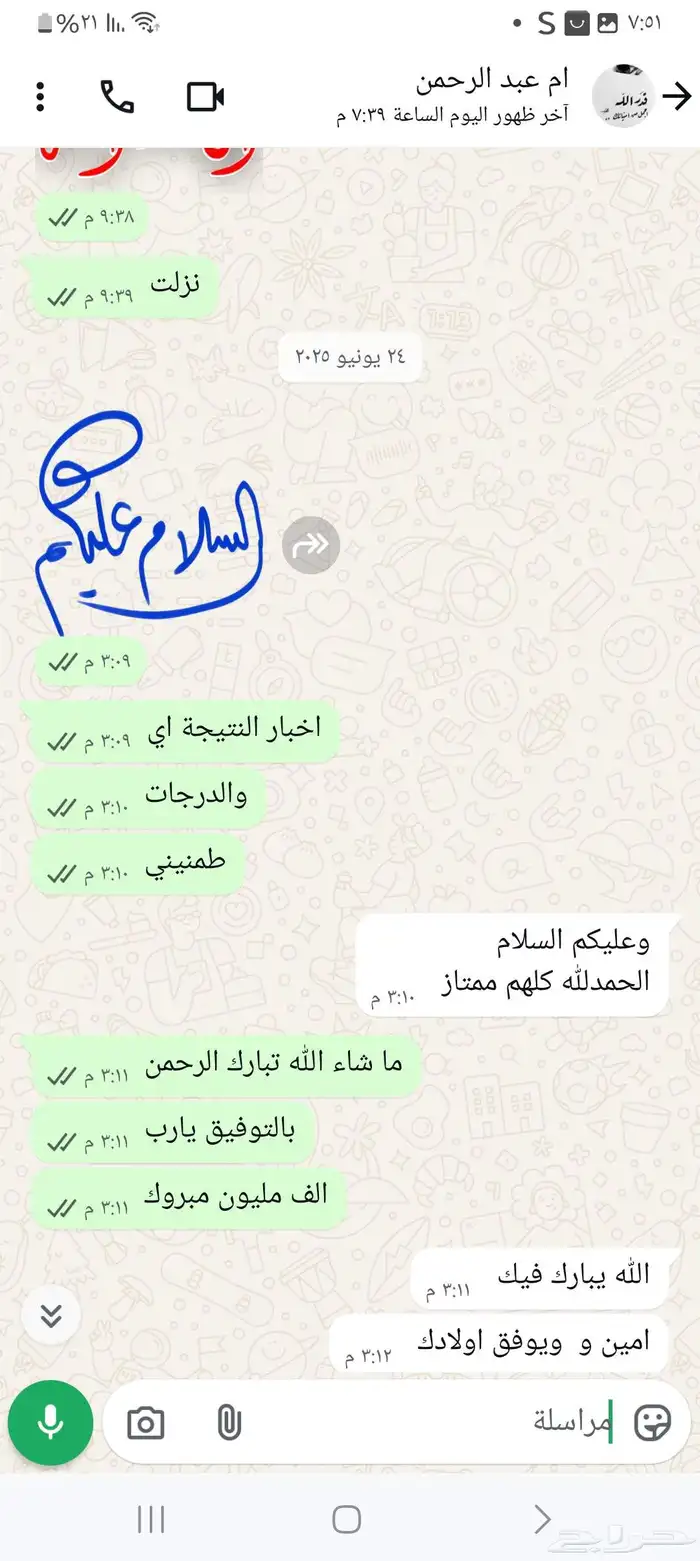
Task: Attach a file with the paperclip
Action: (229, 1422)
